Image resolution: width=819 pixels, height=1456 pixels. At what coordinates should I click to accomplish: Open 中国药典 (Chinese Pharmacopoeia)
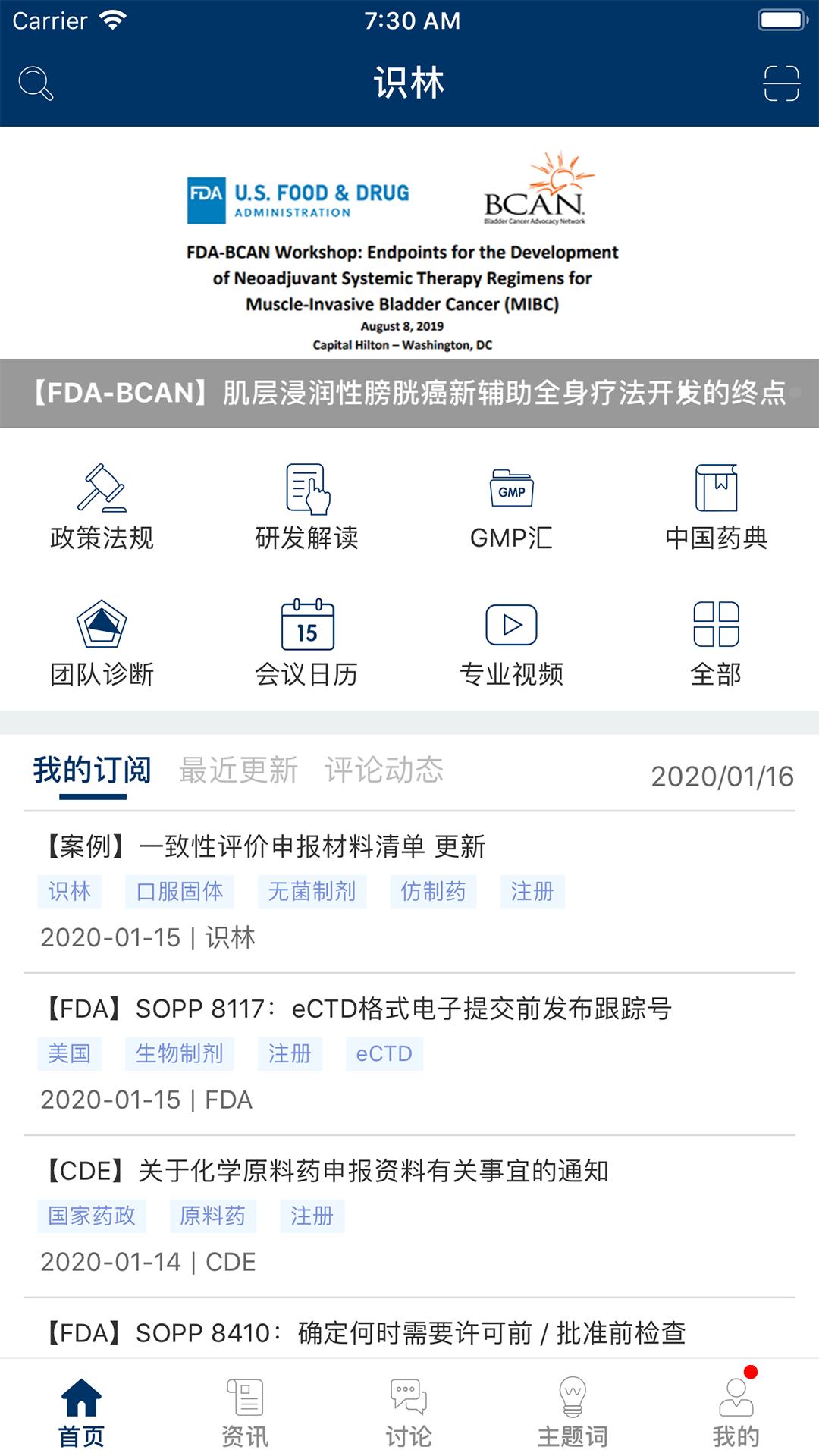(x=717, y=504)
